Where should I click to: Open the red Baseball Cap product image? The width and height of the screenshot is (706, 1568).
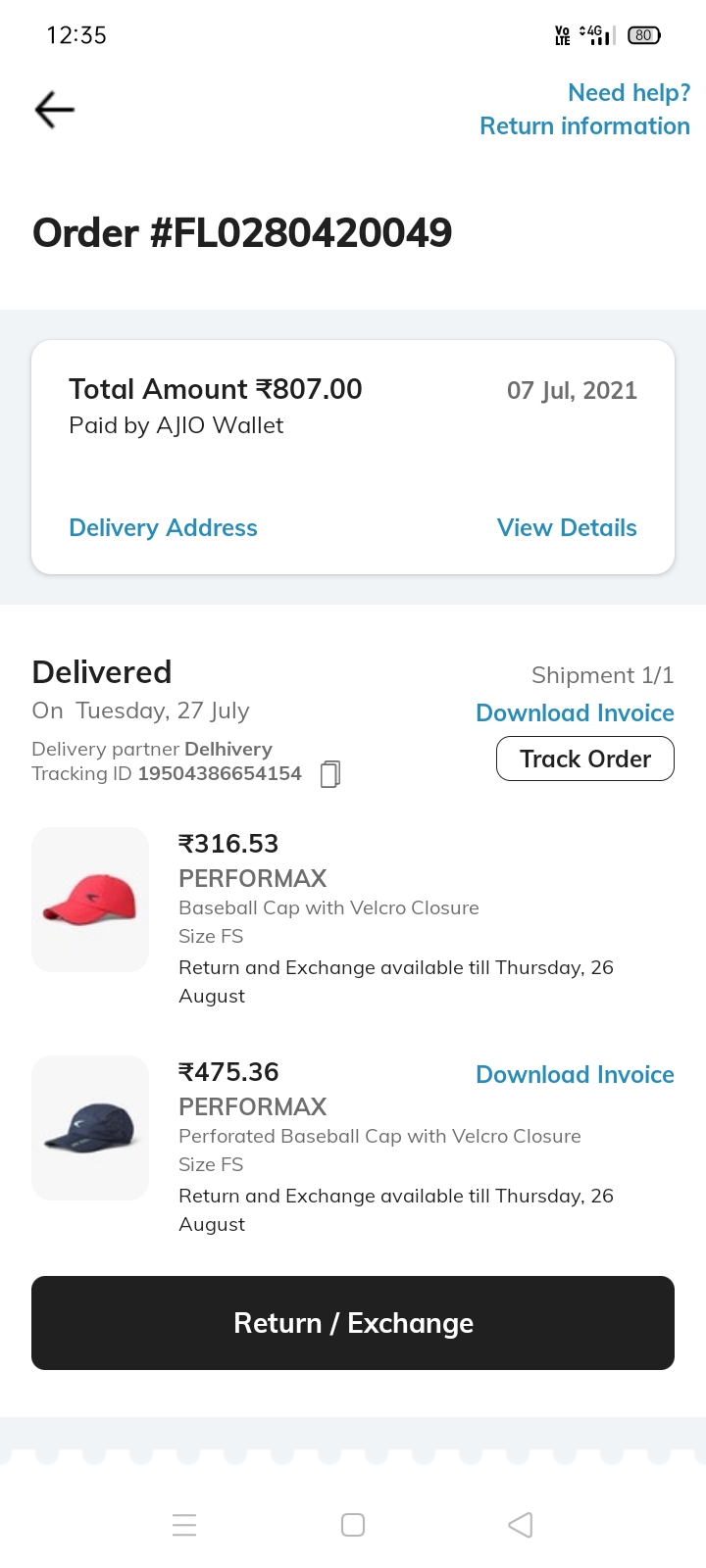tap(90, 900)
